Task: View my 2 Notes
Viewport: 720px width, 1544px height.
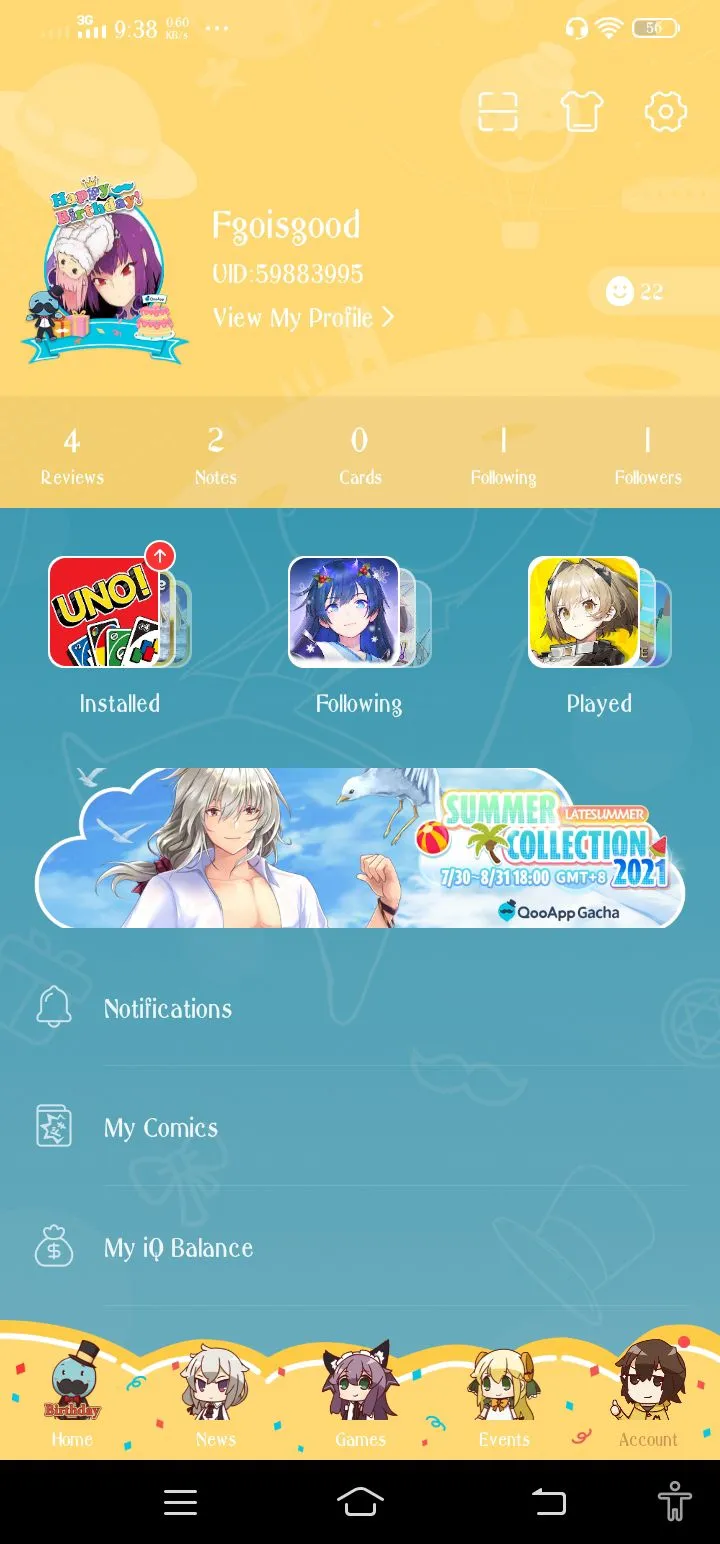Action: pyautogui.click(x=215, y=455)
